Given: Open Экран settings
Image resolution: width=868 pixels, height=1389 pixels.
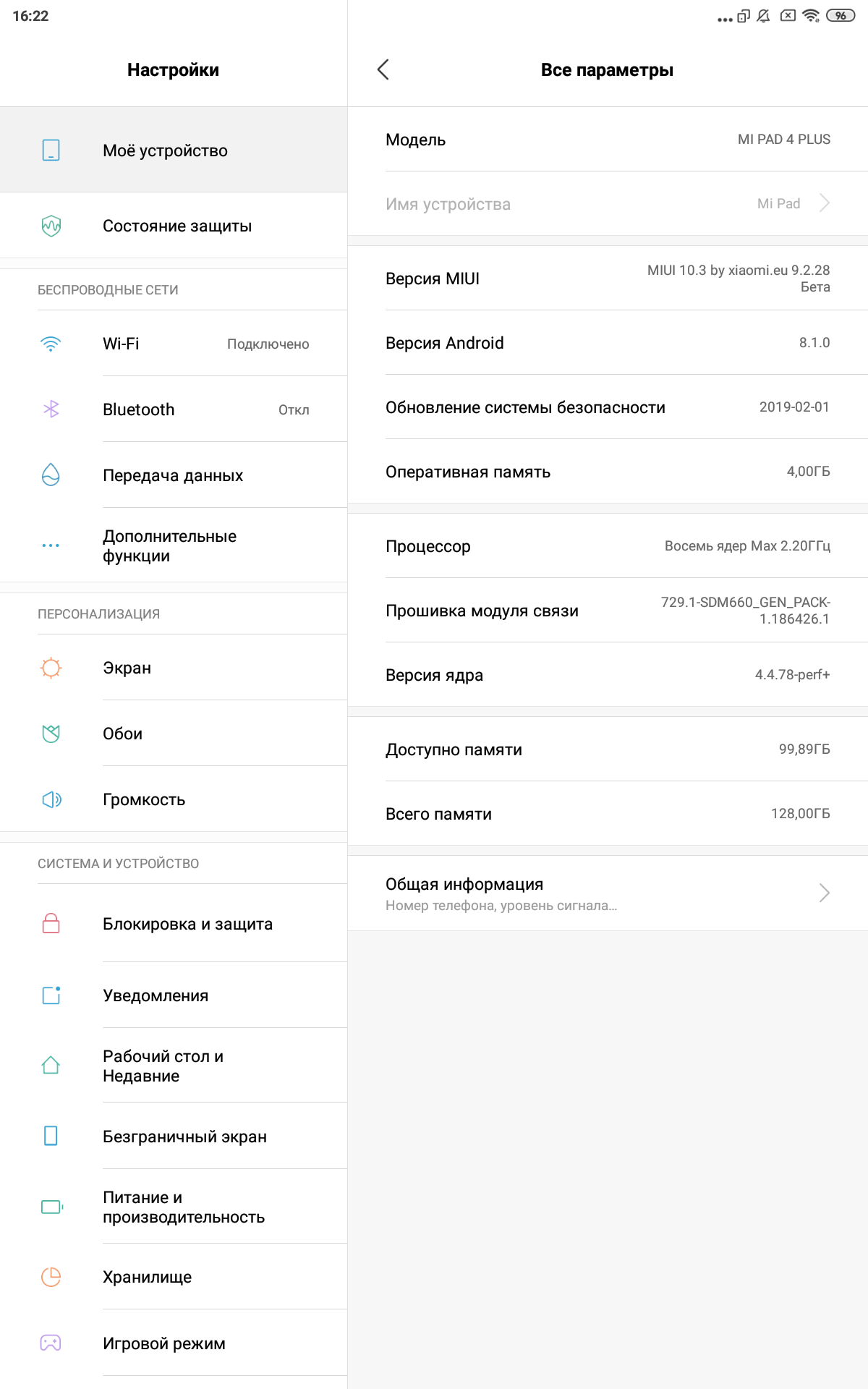Looking at the screenshot, I should point(174,668).
